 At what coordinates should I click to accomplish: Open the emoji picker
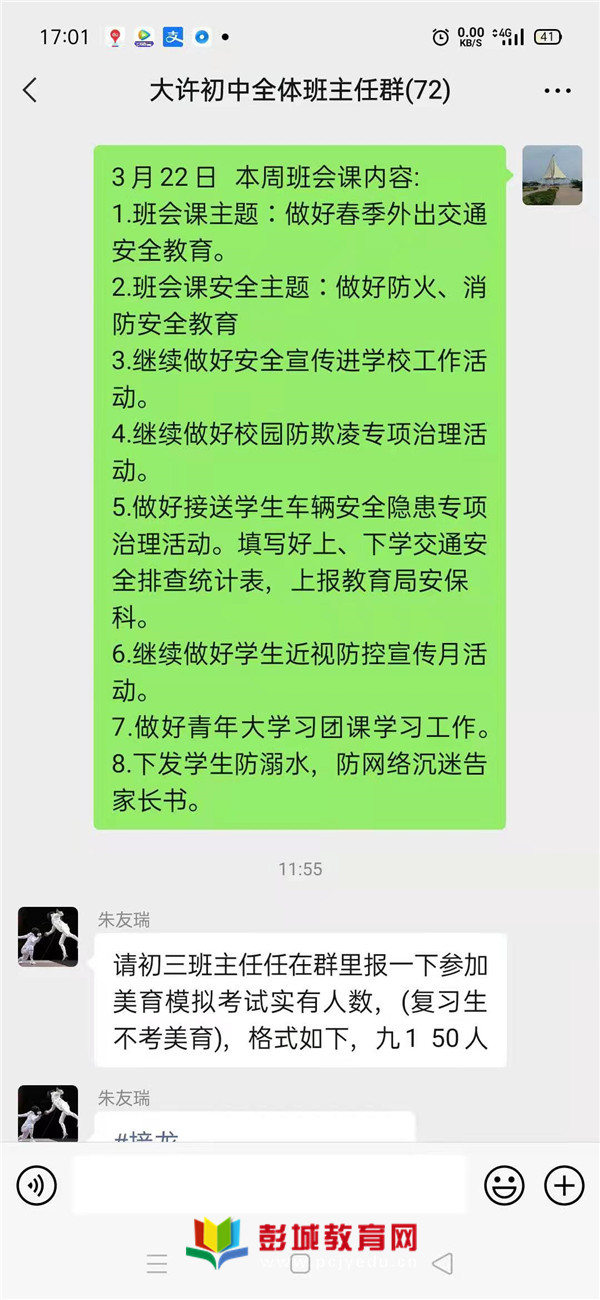[x=504, y=1186]
